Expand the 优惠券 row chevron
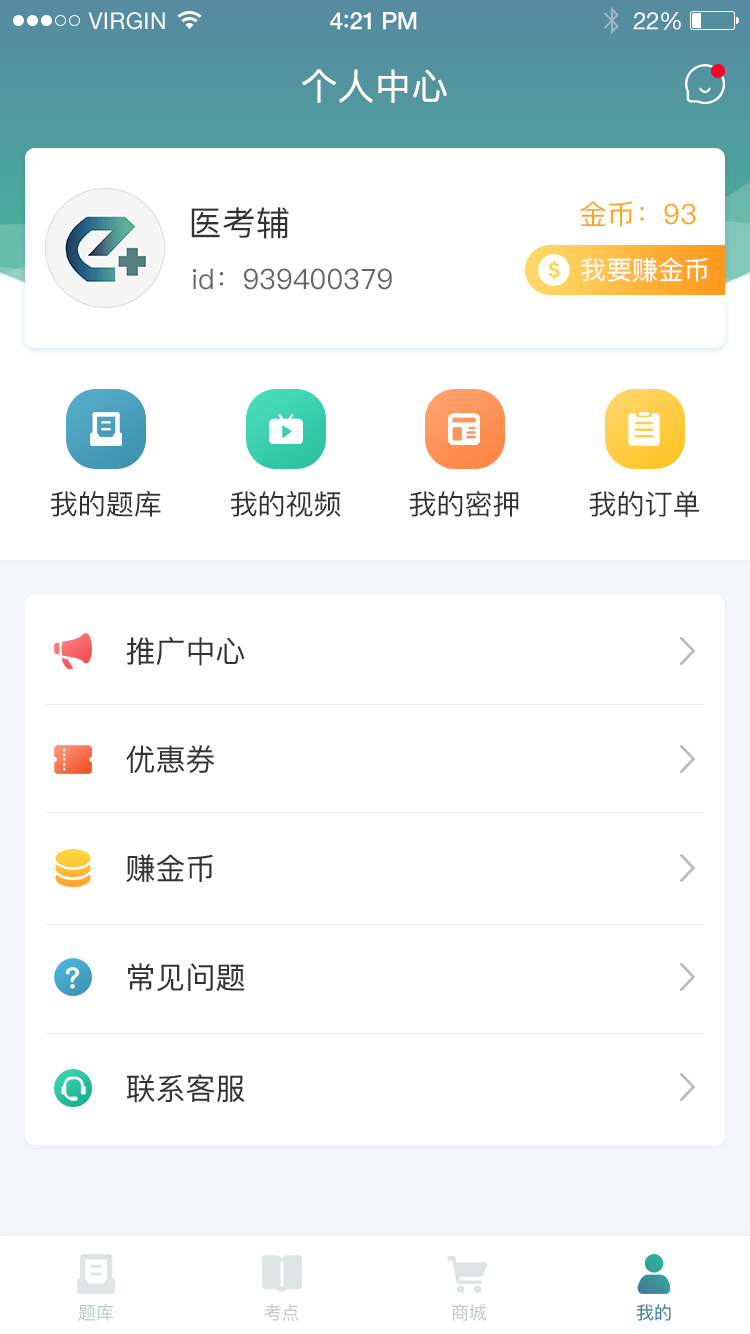The width and height of the screenshot is (750, 1334). pos(687,759)
